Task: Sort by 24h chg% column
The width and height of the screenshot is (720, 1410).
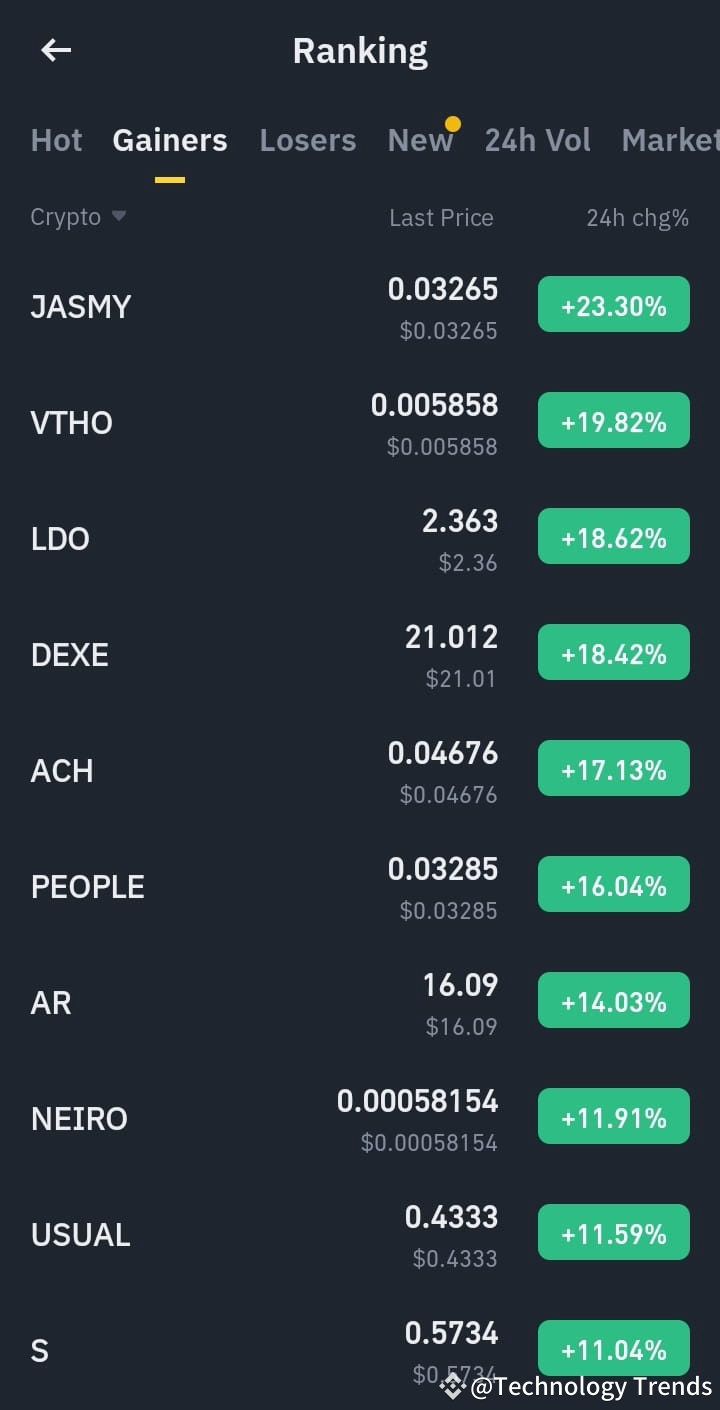Action: tap(637, 218)
